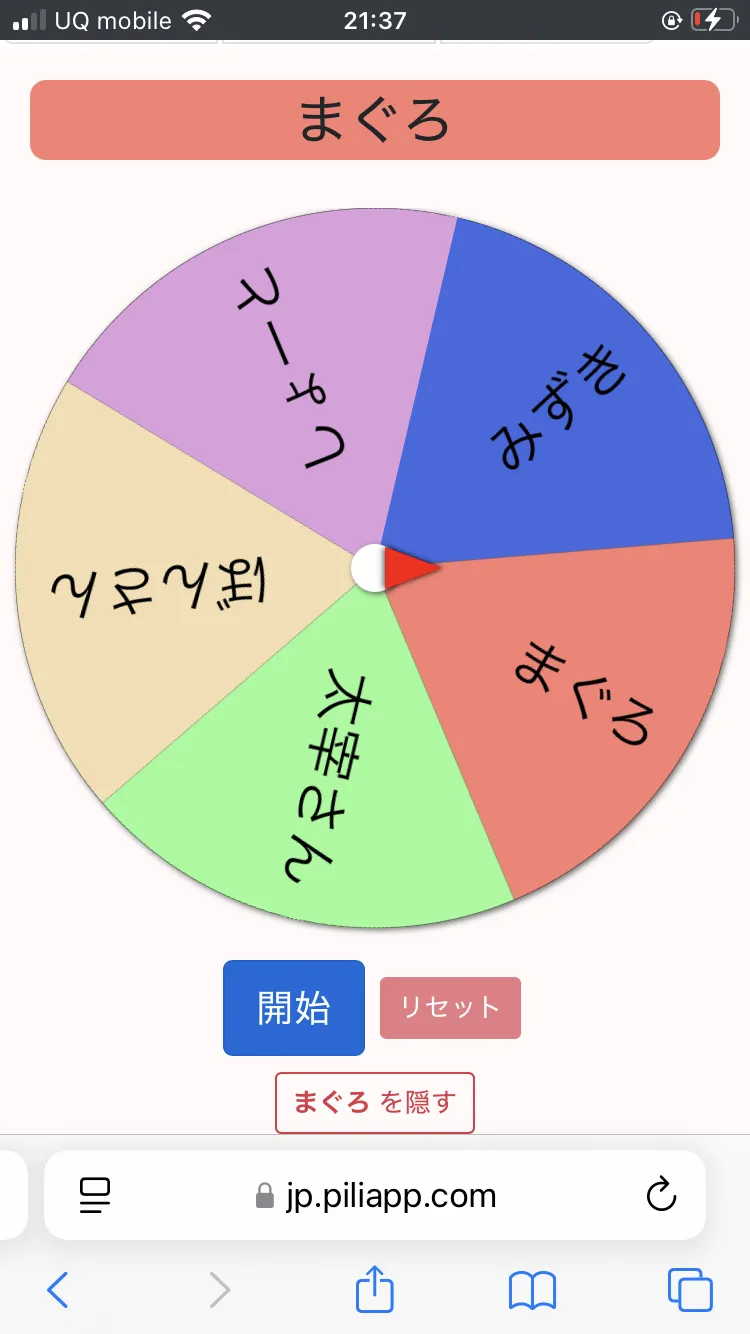Open Safari bookmarks
The image size is (750, 1334).
pos(532,1291)
